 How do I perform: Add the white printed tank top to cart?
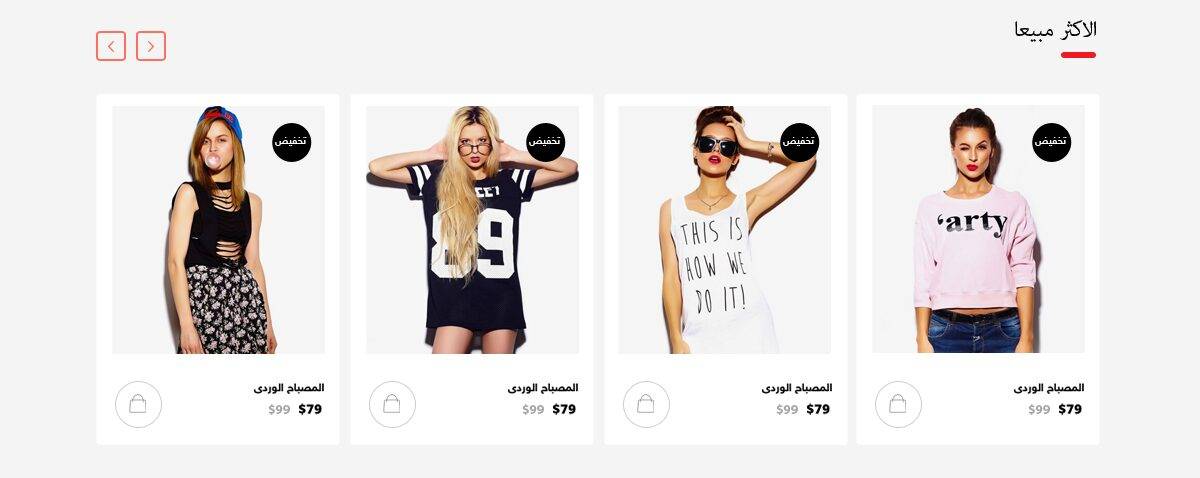pyautogui.click(x=646, y=404)
